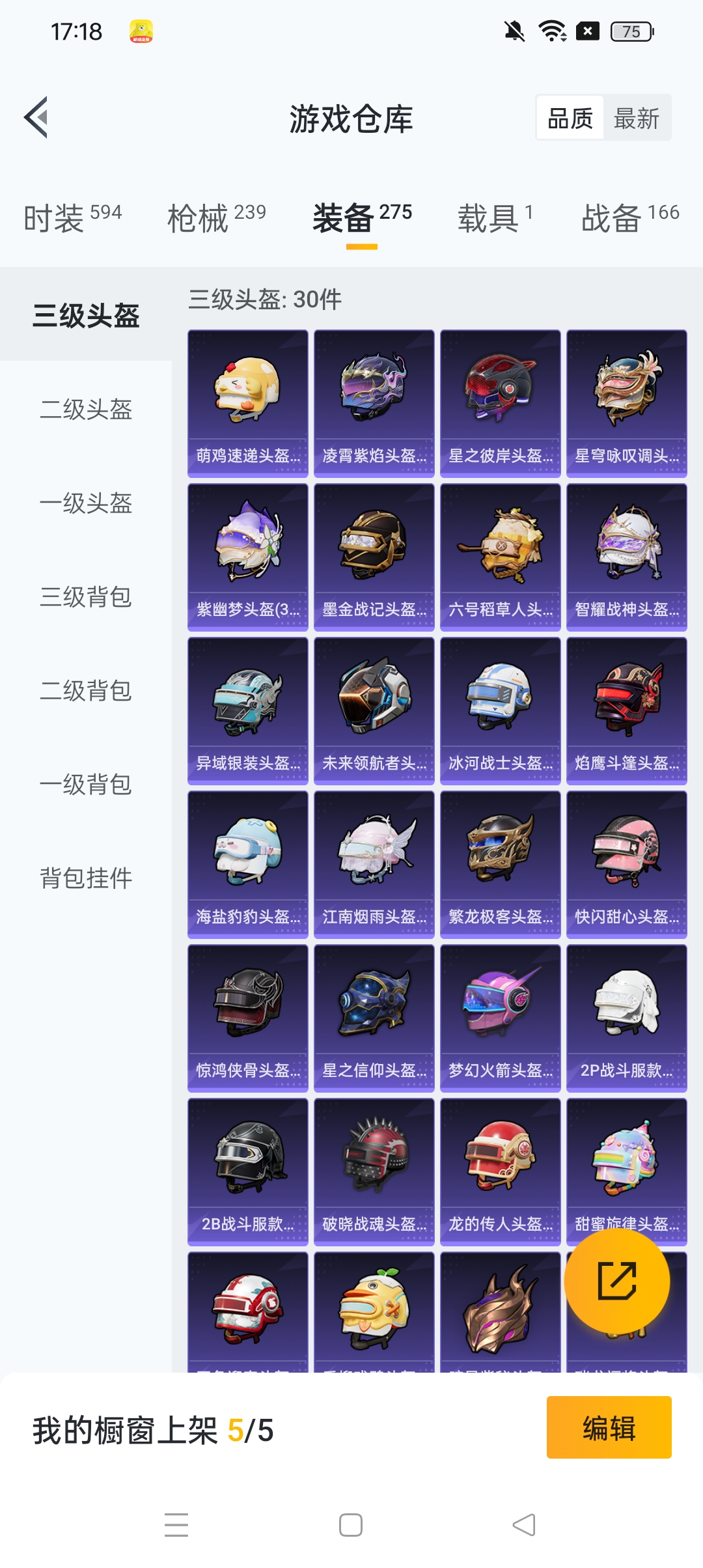703x1568 pixels.
Task: Go back from the 游戏仓库 page
Action: point(36,118)
